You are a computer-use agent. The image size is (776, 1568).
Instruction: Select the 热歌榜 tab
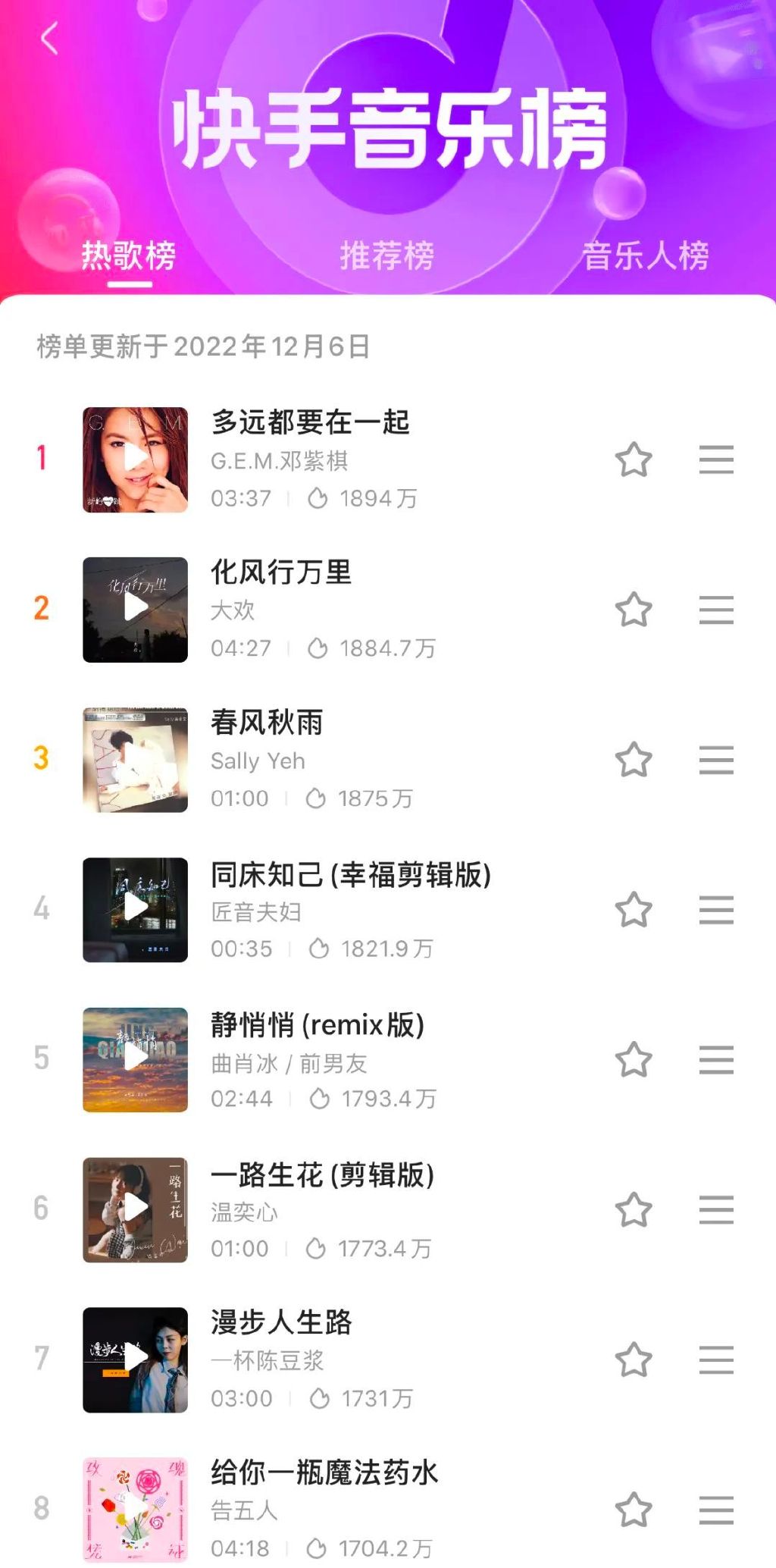129,256
